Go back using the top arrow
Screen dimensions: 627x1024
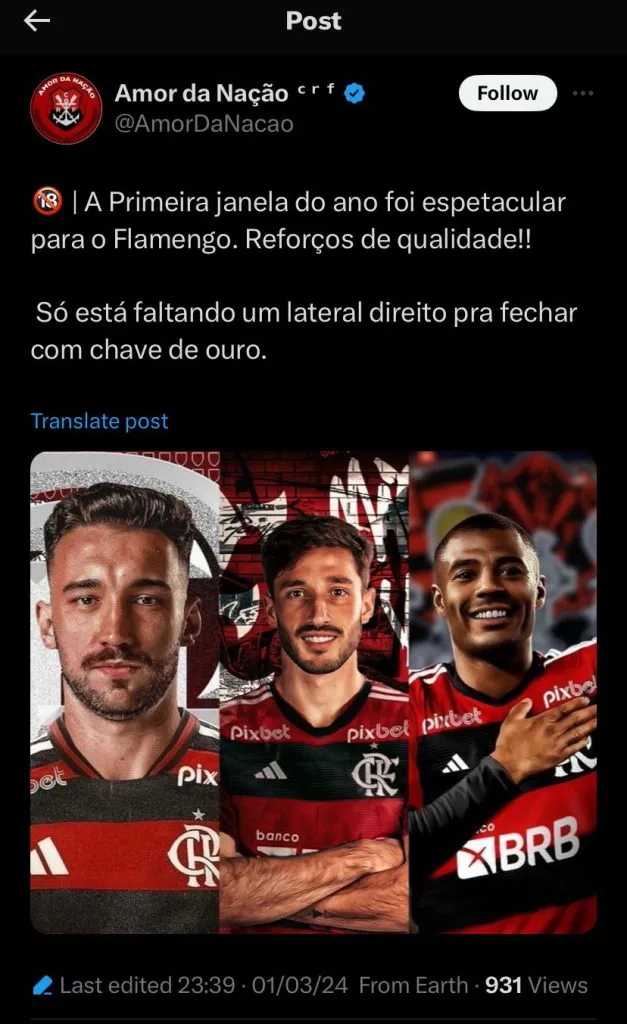[37, 21]
